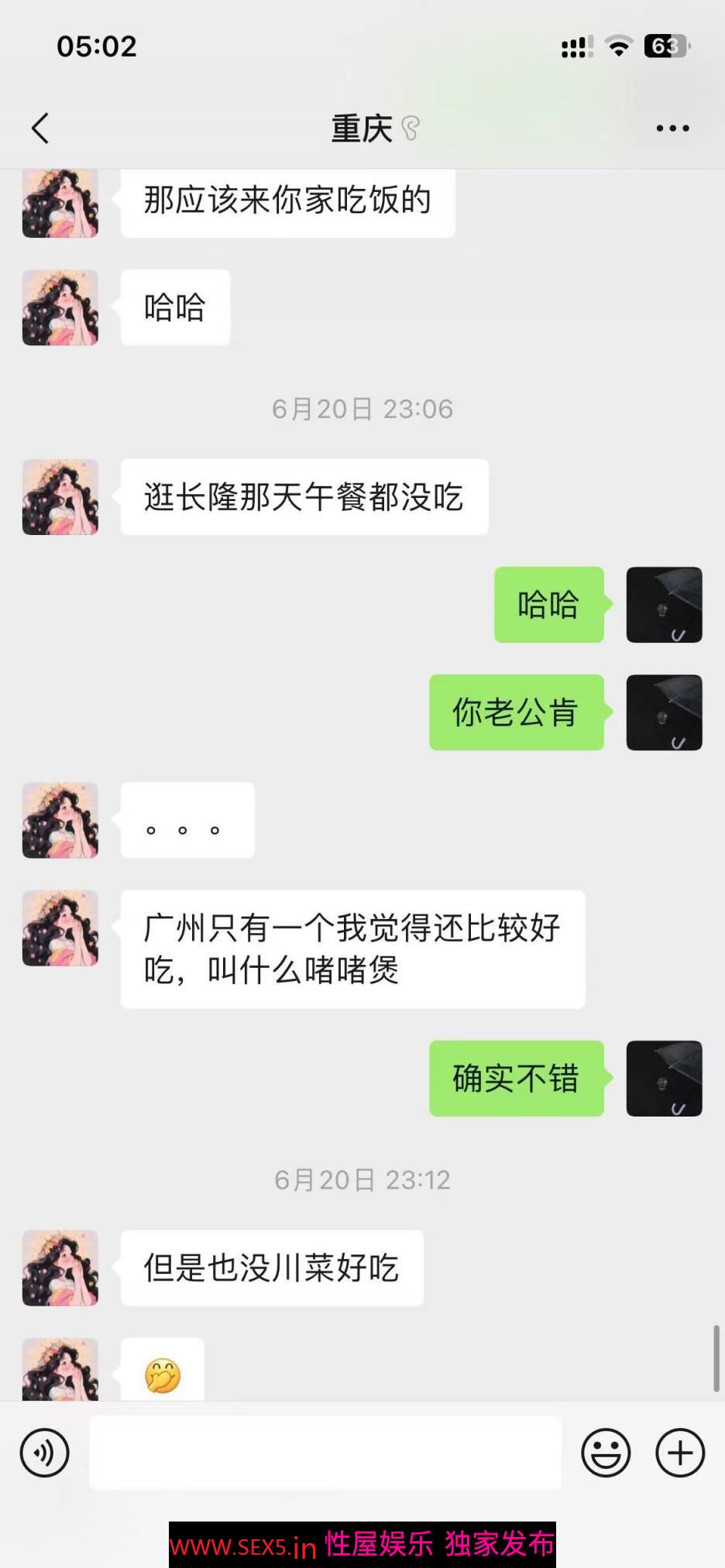
Task: Switch to voice message input
Action: pos(44,1453)
